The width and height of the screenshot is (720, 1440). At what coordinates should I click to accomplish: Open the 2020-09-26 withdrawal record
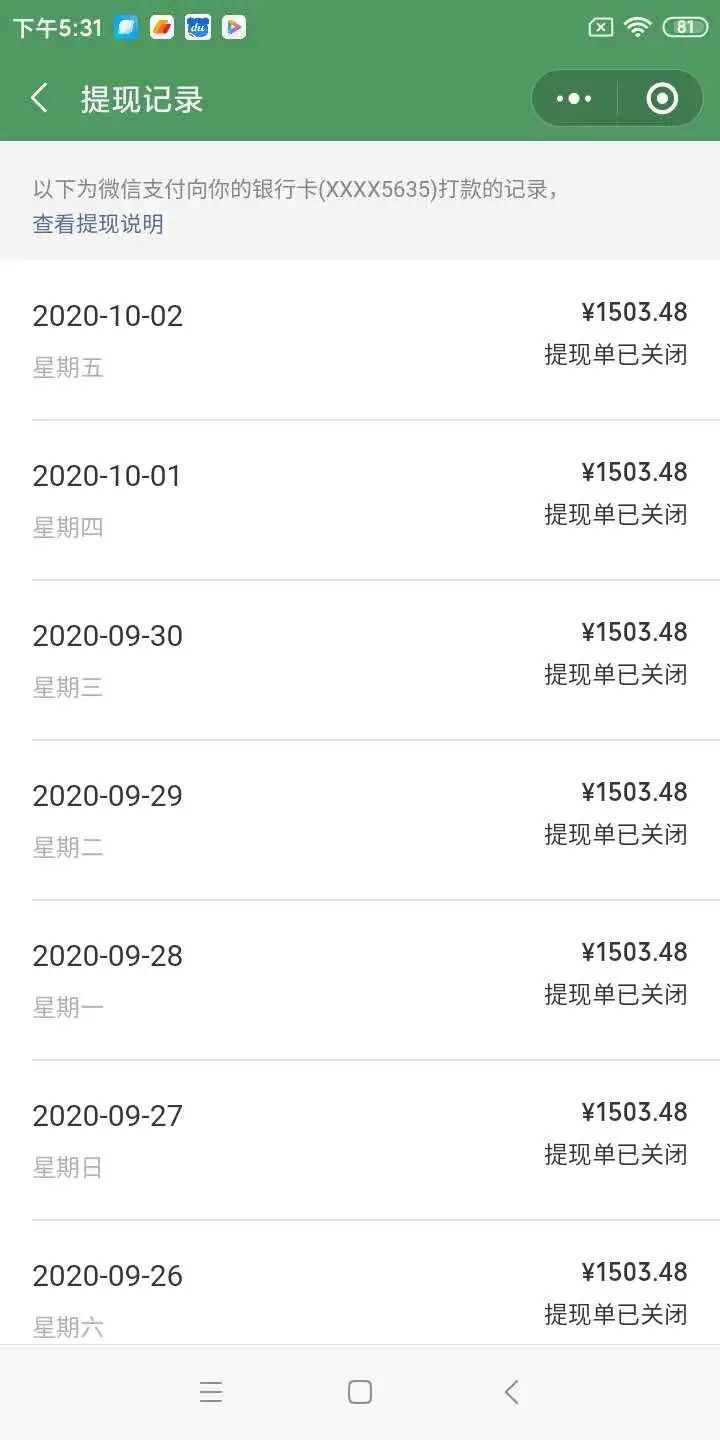pos(360,1295)
